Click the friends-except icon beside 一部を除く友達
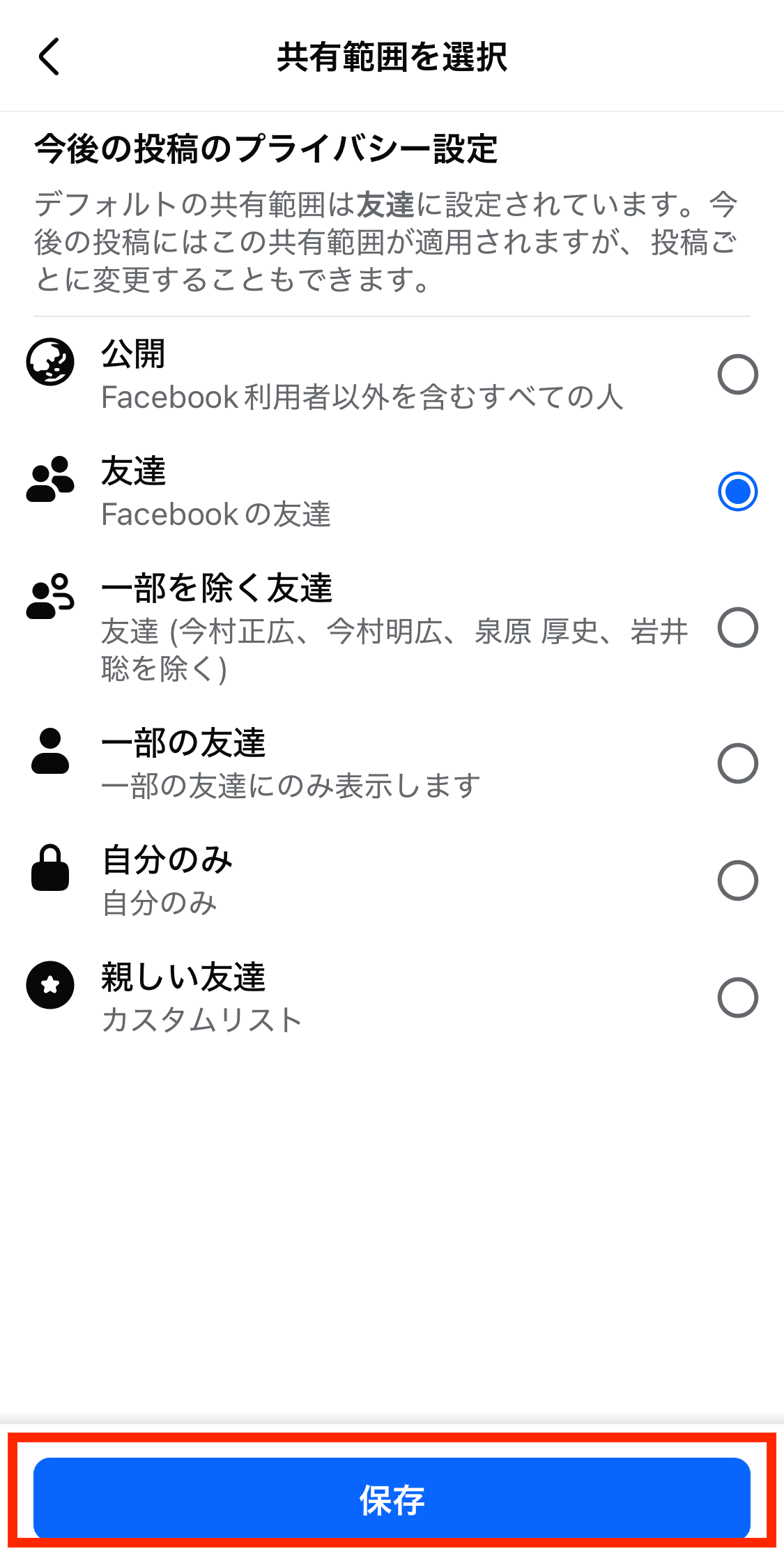Screen dimensions: 784x1549 pos(49,596)
